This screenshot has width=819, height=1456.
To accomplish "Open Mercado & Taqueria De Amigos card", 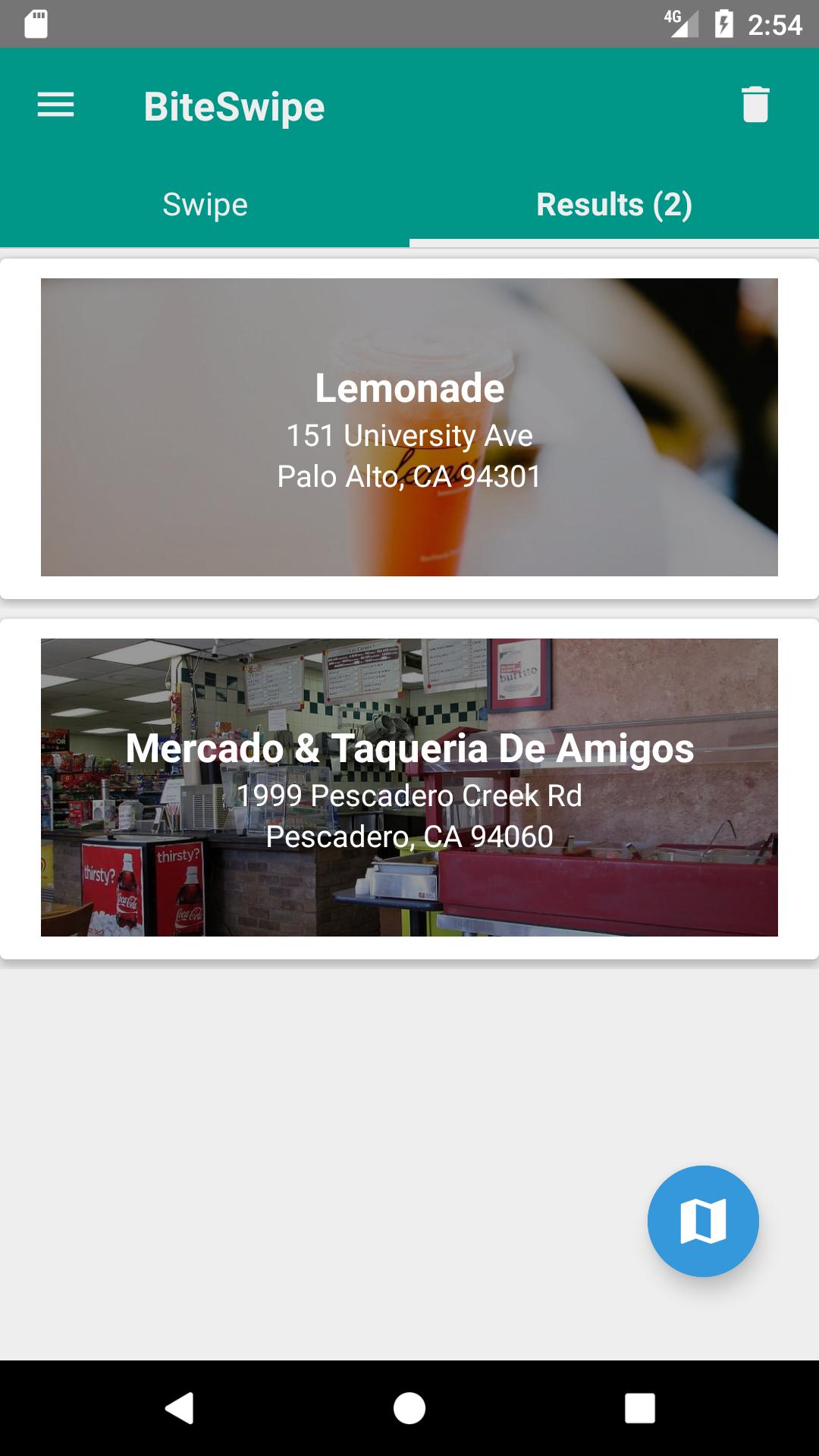I will (409, 789).
